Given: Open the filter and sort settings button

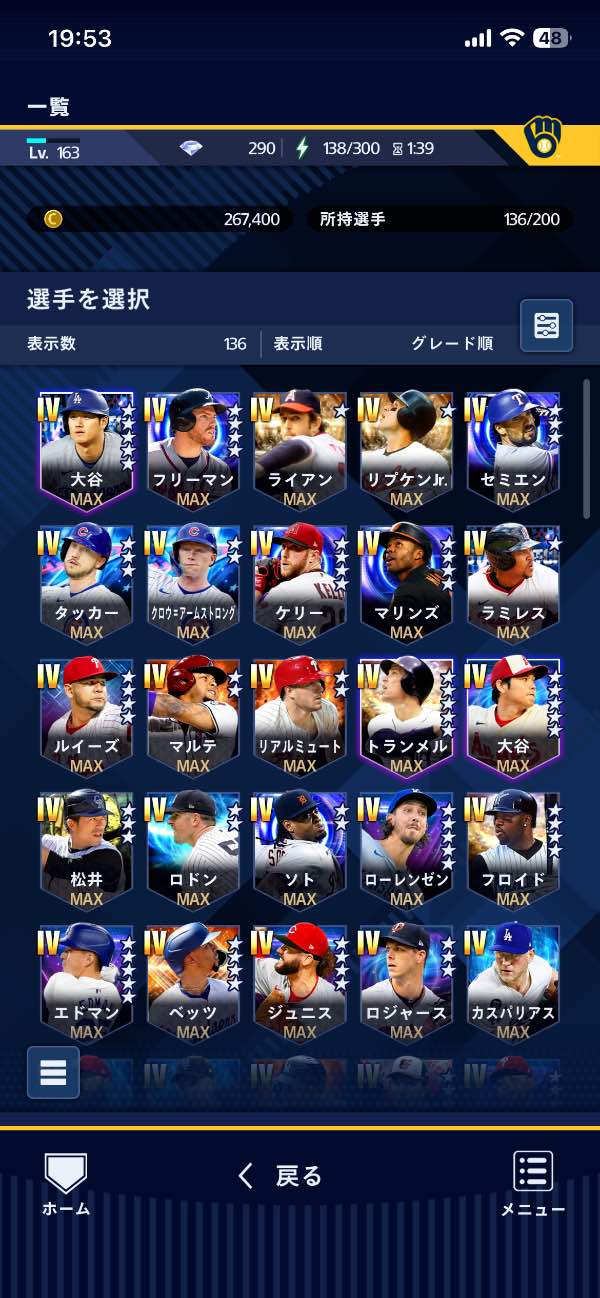Looking at the screenshot, I should pyautogui.click(x=546, y=325).
